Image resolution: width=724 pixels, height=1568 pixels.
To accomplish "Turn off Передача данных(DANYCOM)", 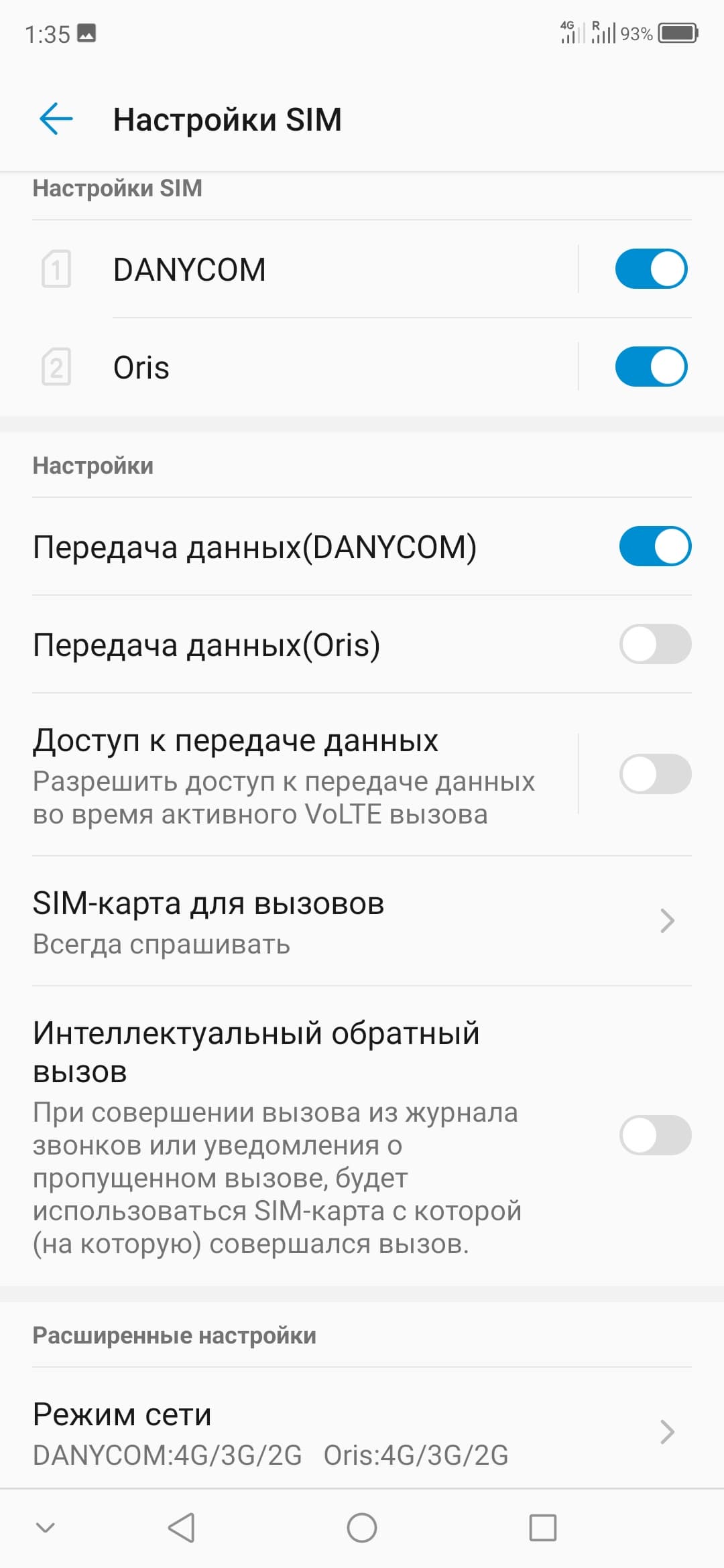I will click(x=654, y=547).
